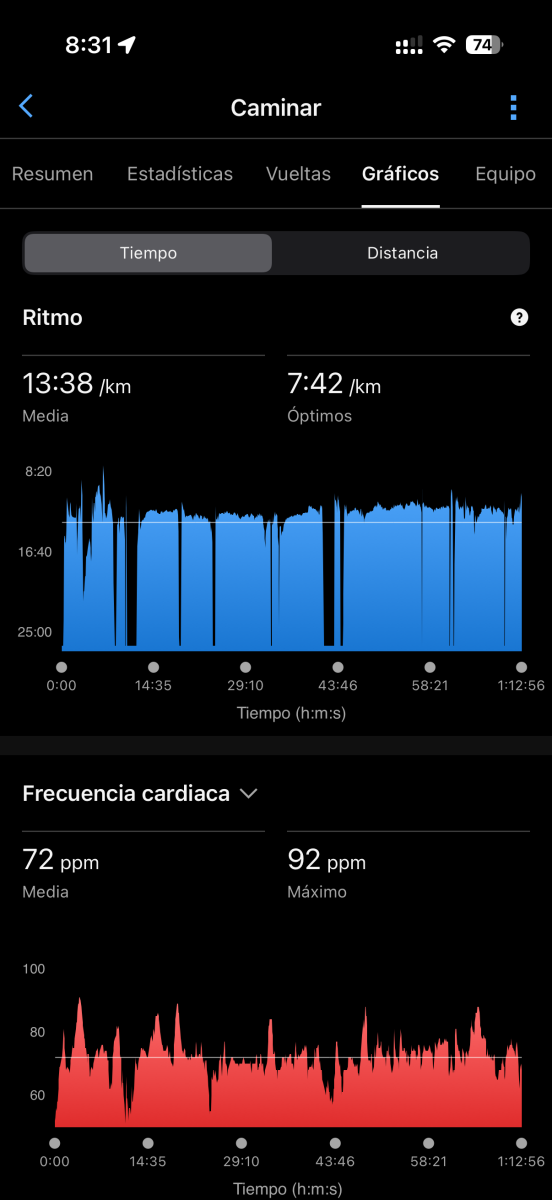Viewport: 552px width, 1200px height.
Task: Expand the Frecuencia cardiaca dropdown
Action: point(141,793)
